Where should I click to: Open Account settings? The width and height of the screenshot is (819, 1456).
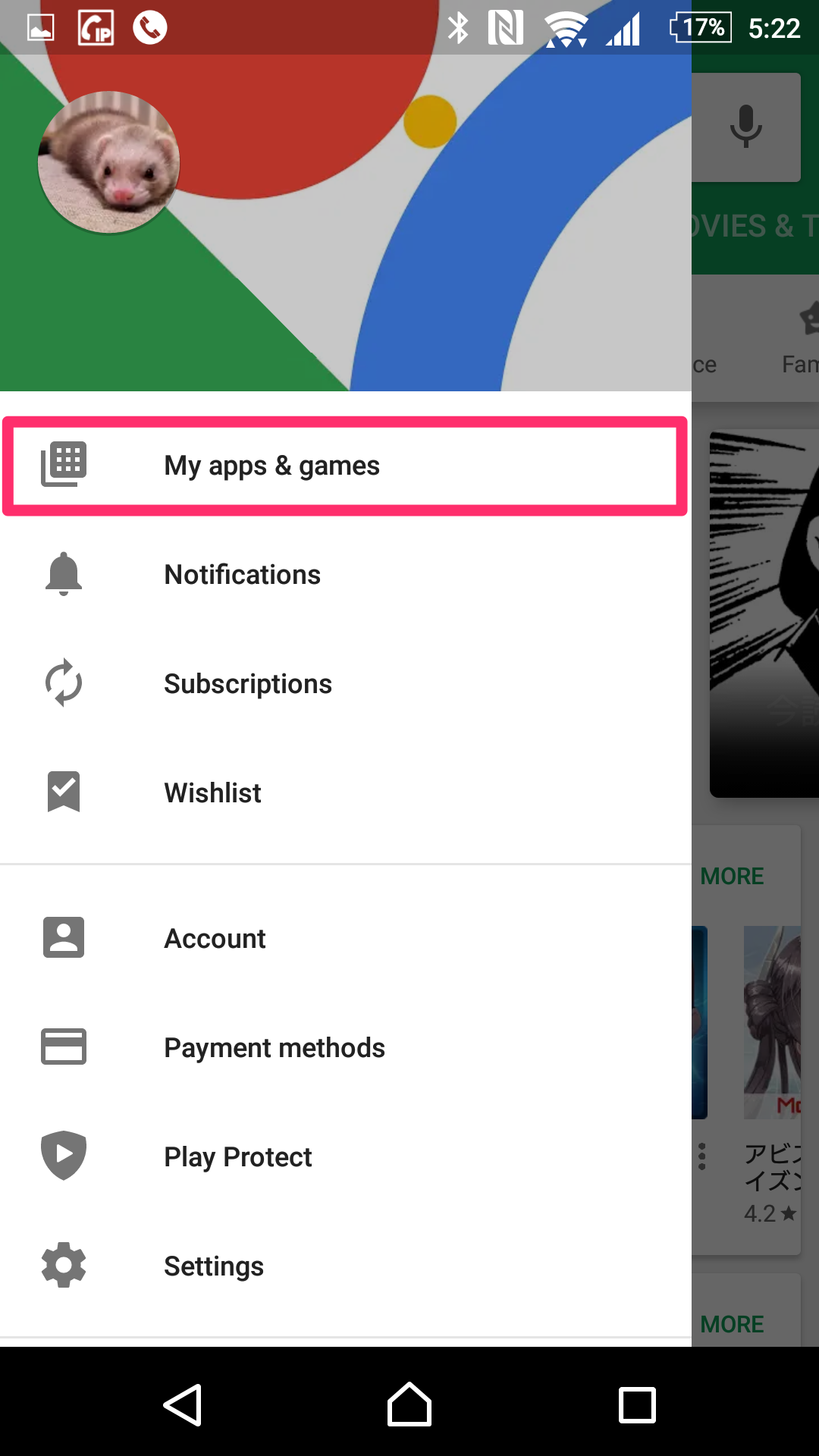(x=215, y=939)
